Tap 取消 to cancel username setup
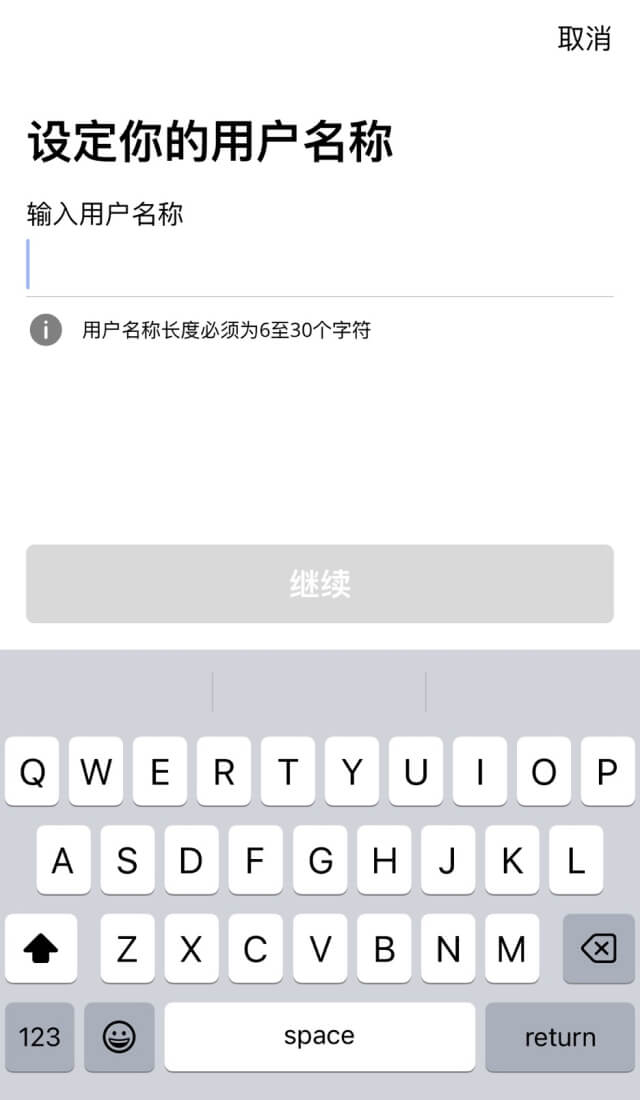 click(x=584, y=38)
